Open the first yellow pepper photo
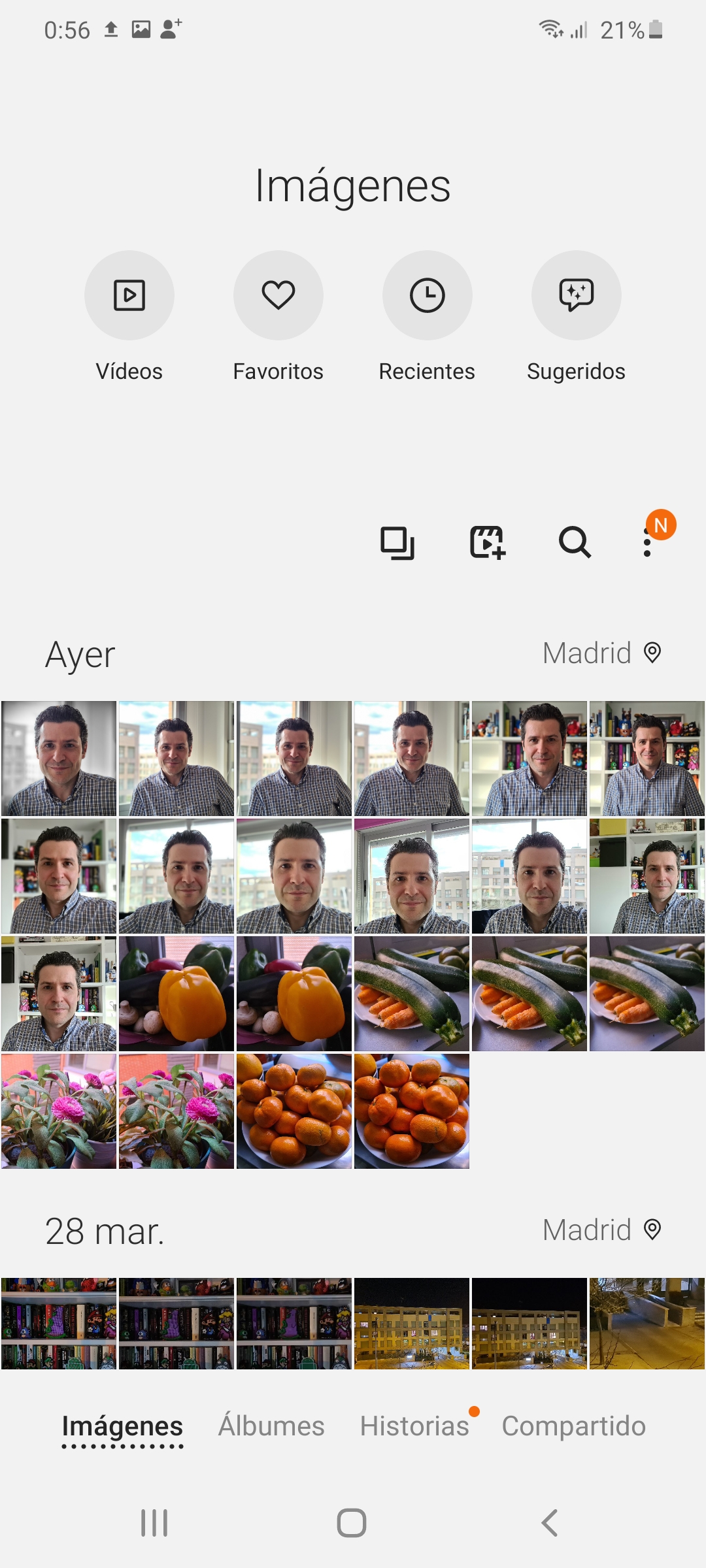This screenshot has width=706, height=1568. (x=176, y=994)
